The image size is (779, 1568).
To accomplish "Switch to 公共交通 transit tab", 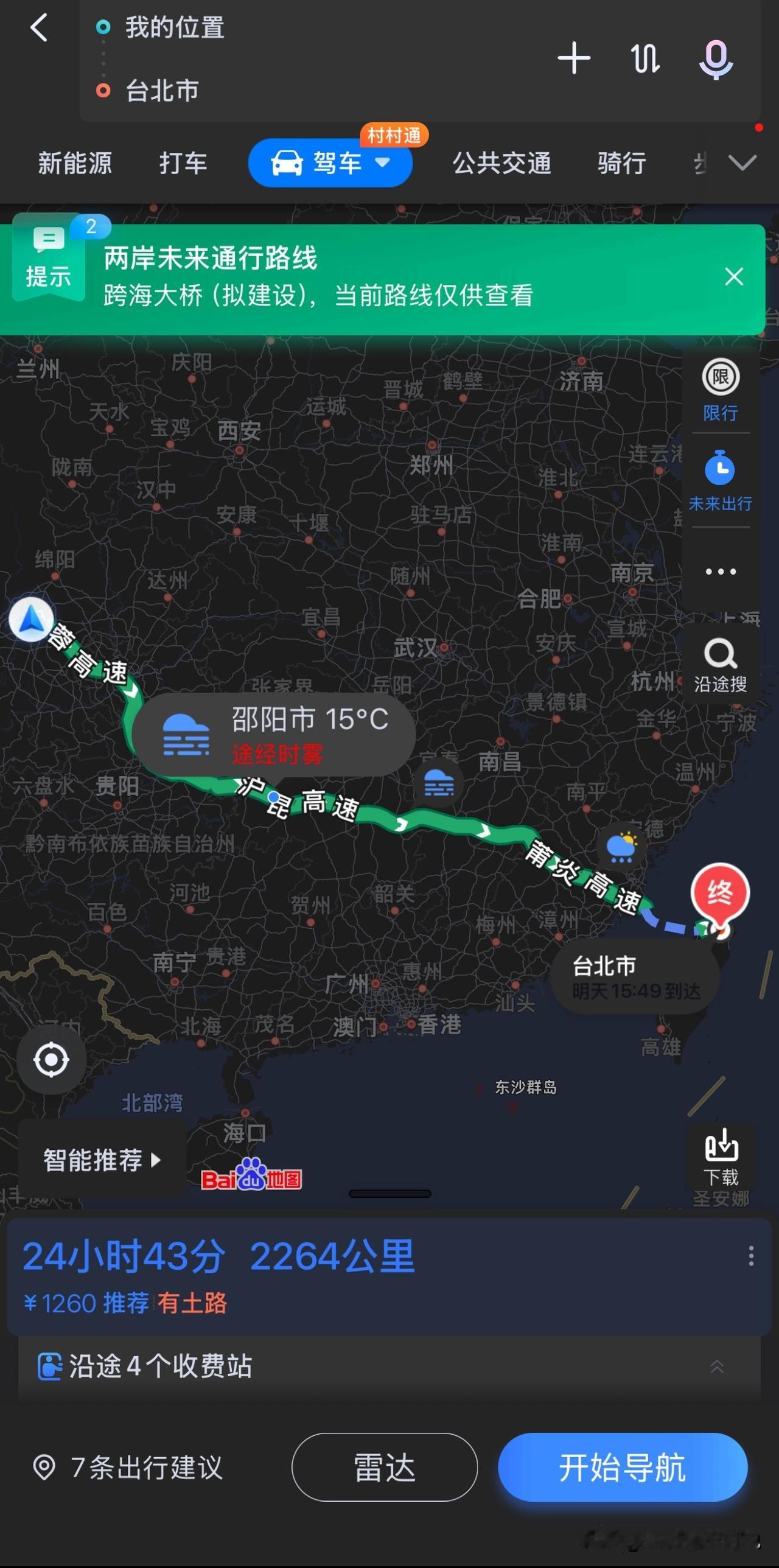I will pos(502,163).
